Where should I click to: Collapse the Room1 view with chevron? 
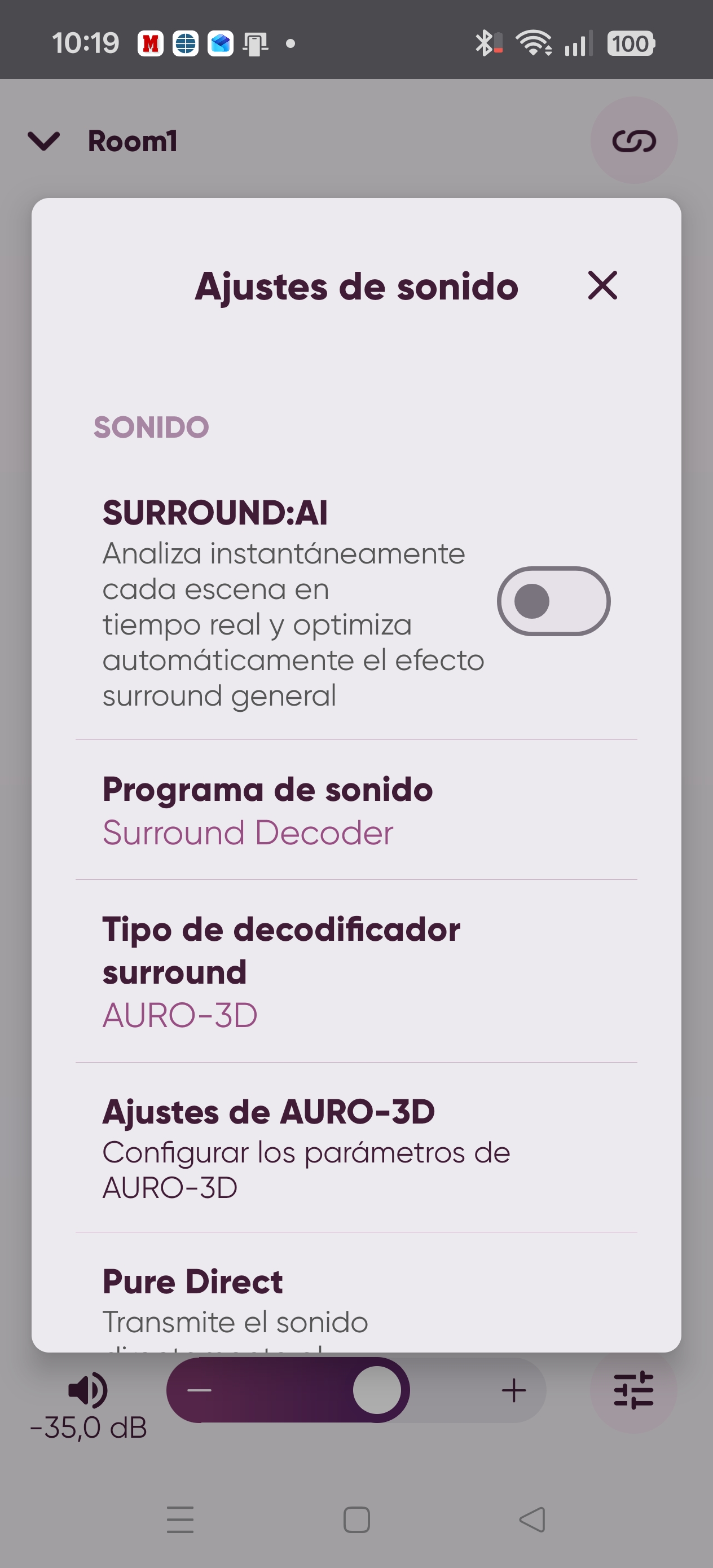point(44,141)
